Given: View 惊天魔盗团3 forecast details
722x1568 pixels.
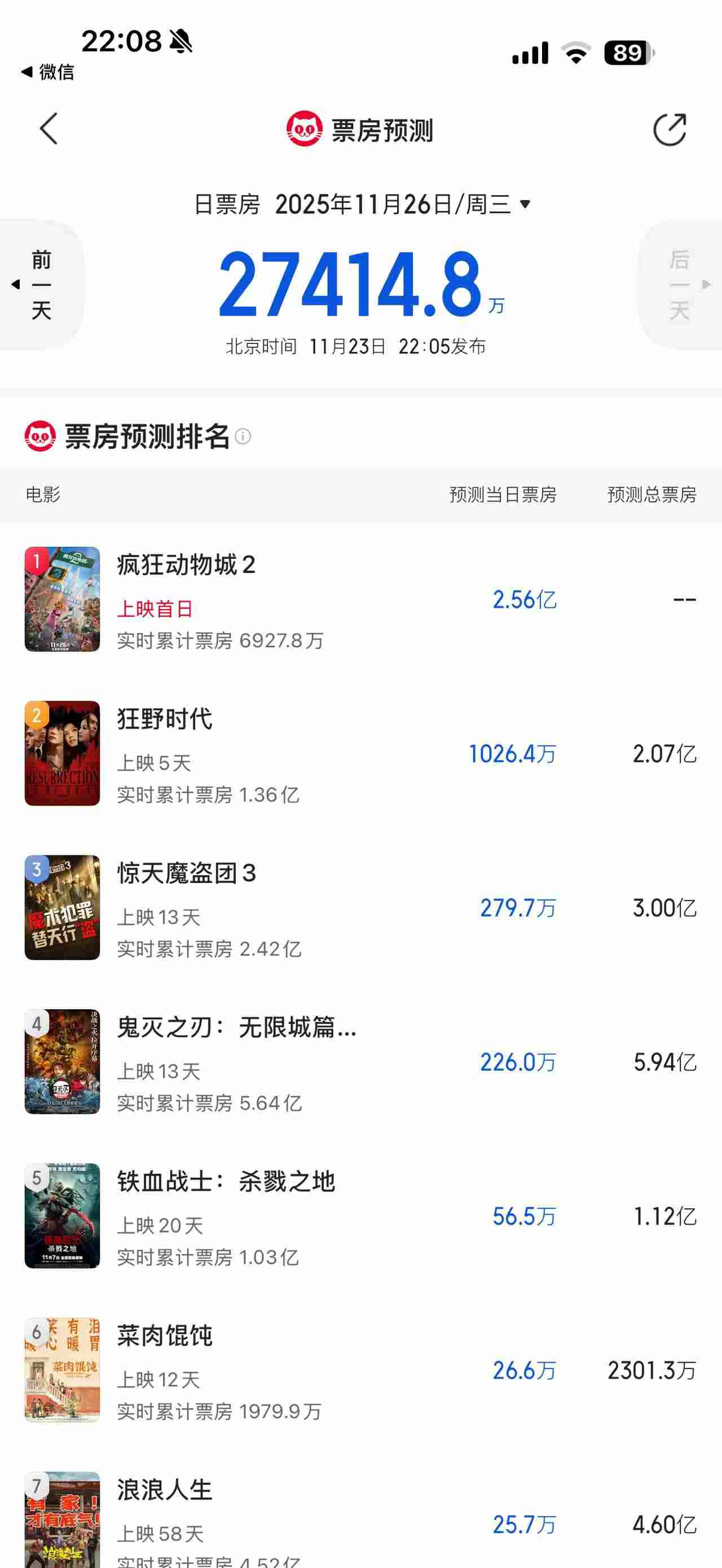Looking at the screenshot, I should coord(186,873).
